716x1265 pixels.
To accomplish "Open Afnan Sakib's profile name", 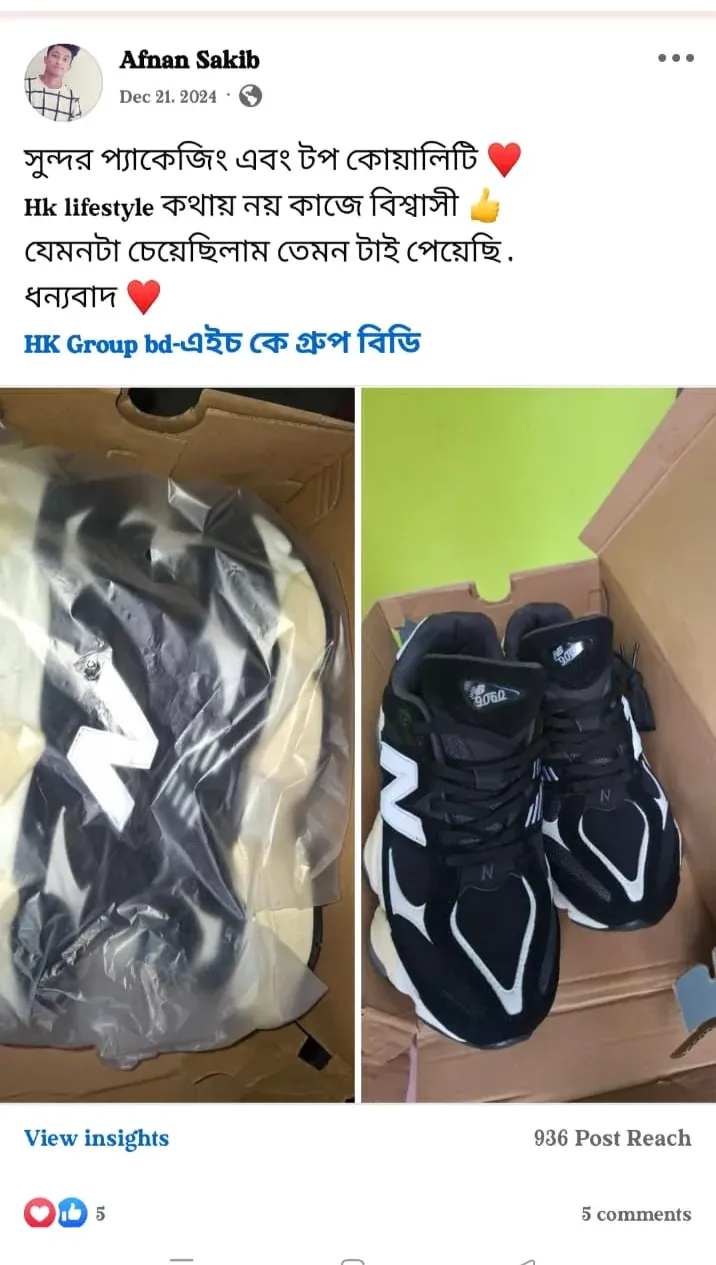I will [189, 60].
